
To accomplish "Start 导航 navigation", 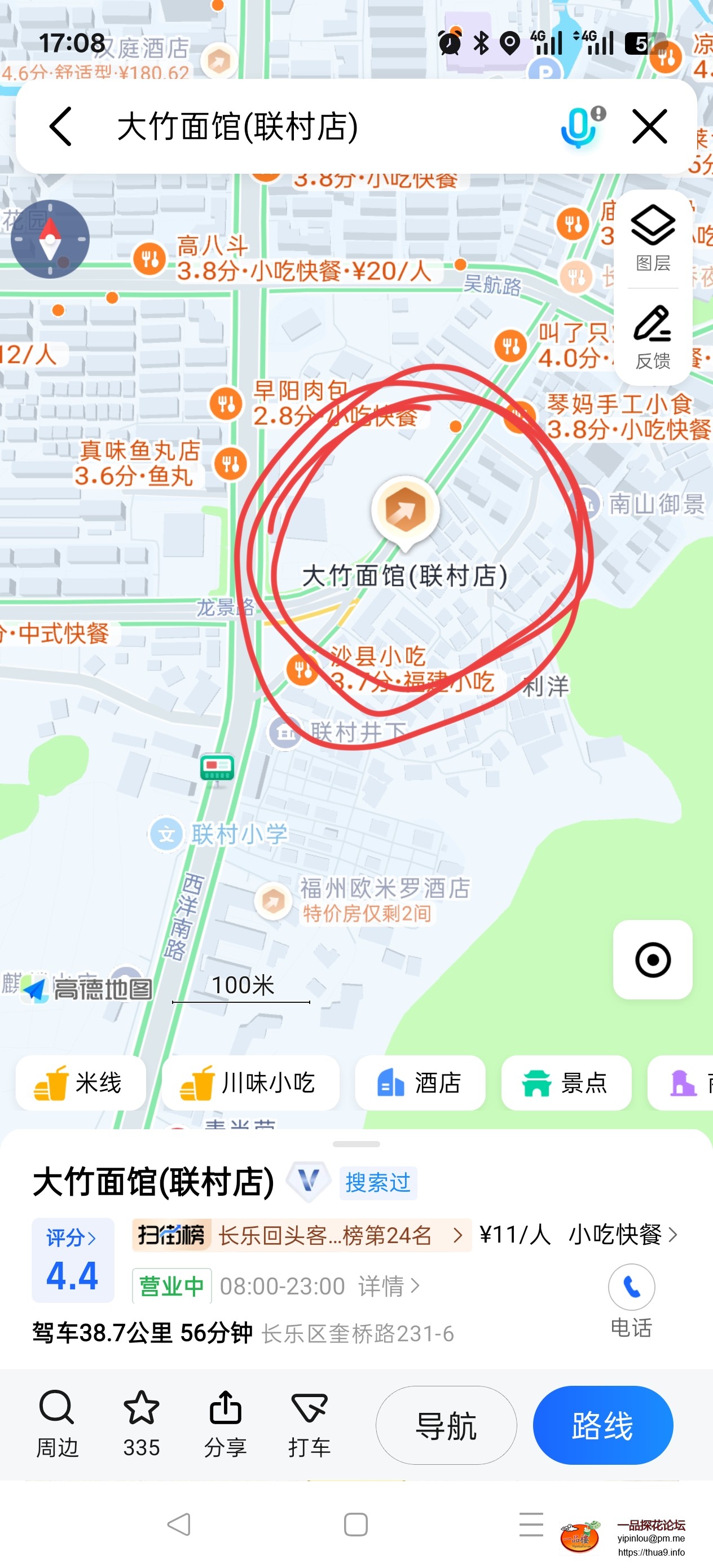I will click(x=446, y=1425).
